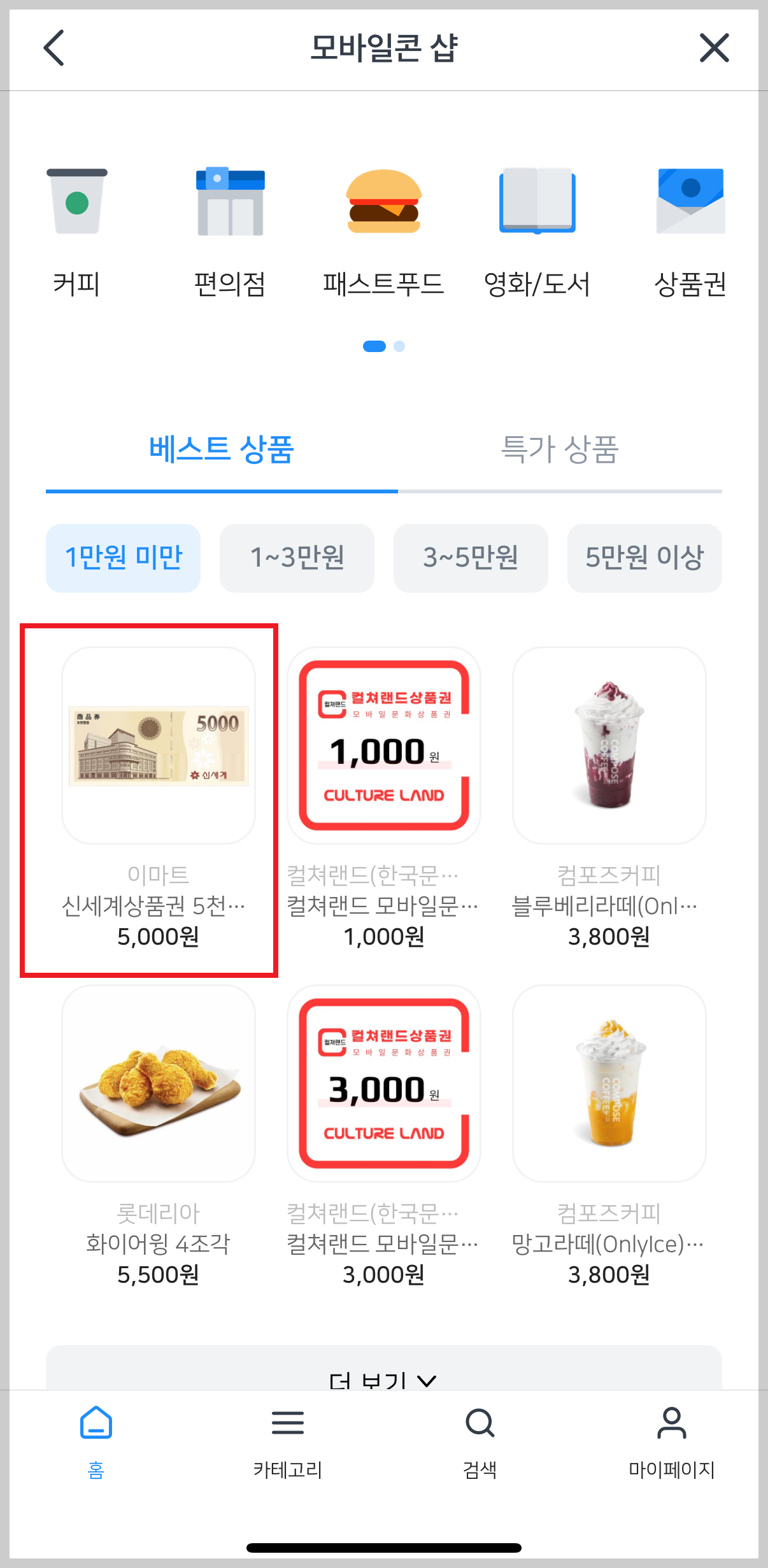This screenshot has width=768, height=1568.
Task: Show products priced 5만원 이상
Action: click(644, 558)
